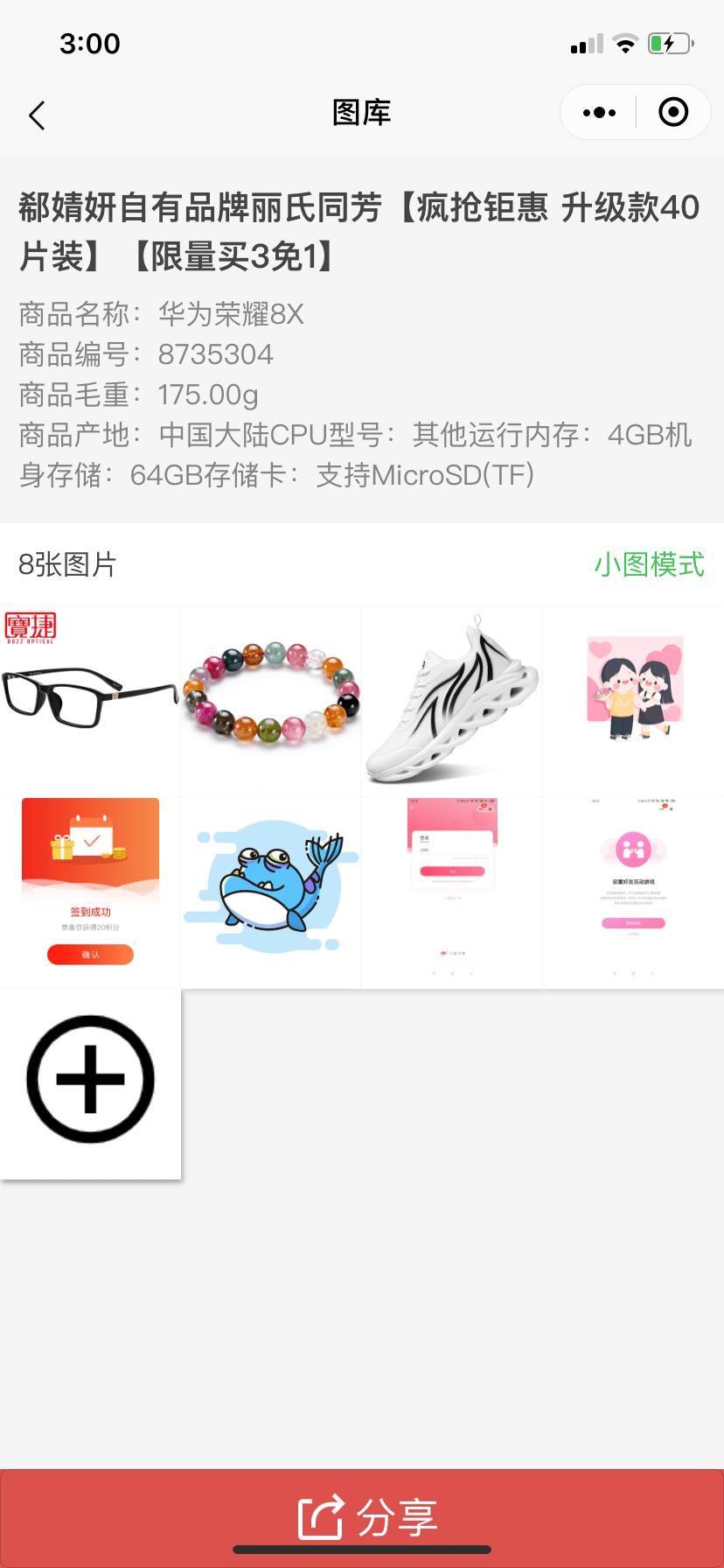
Task: Close the mini program via the circle icon
Action: coord(672,113)
